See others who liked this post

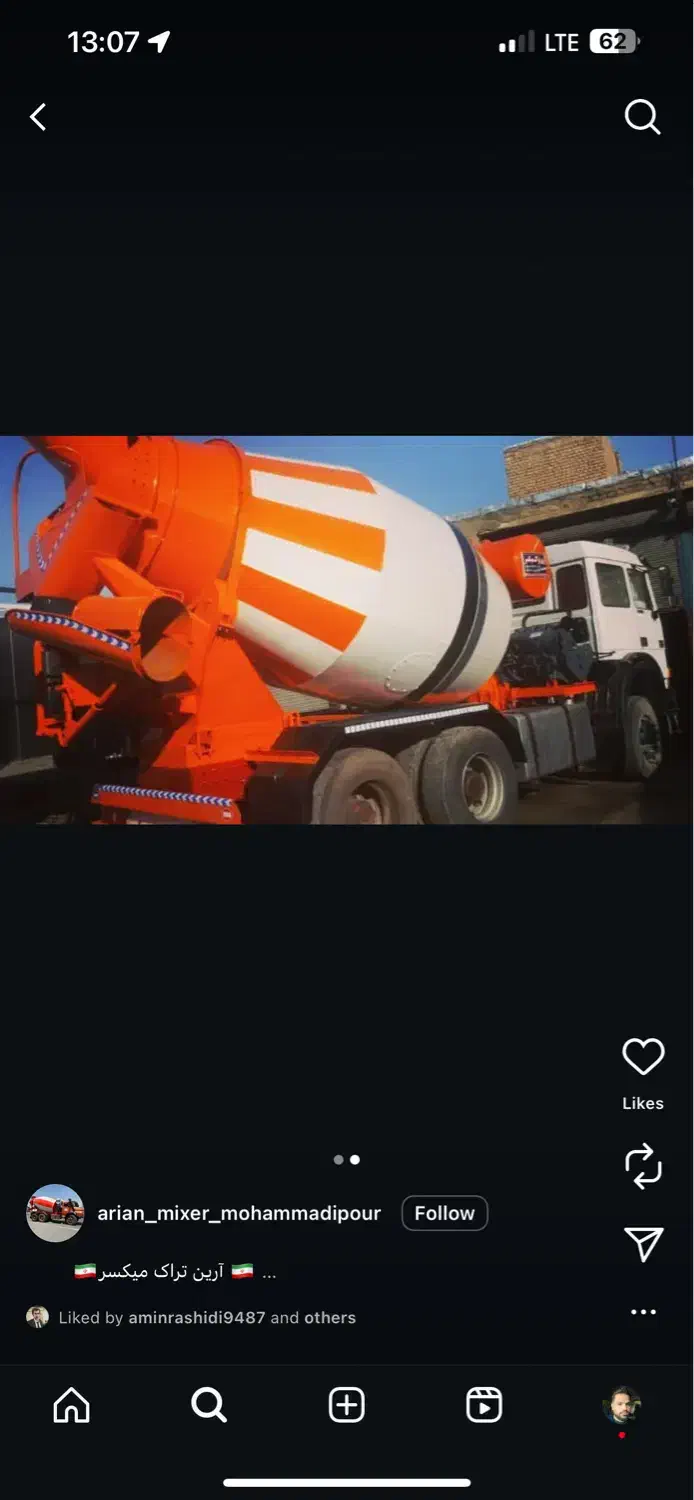click(330, 1318)
